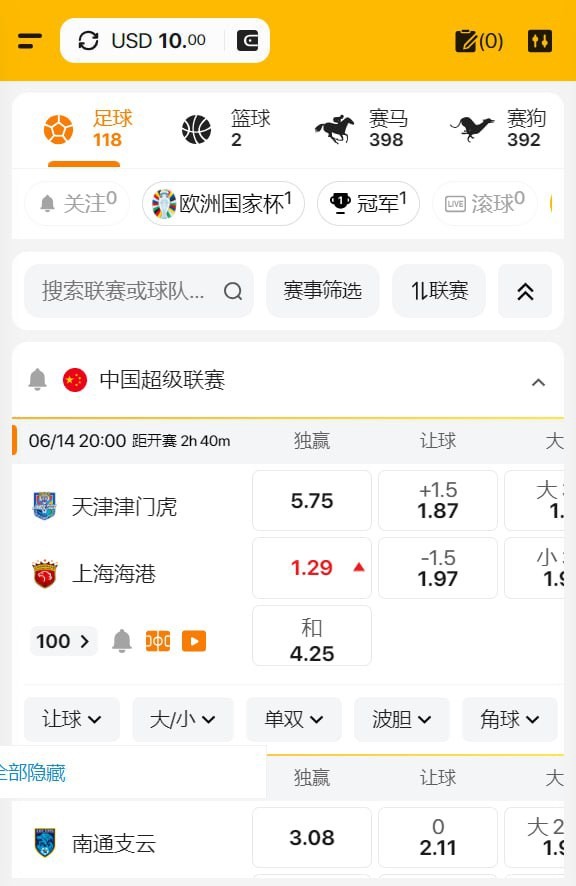The width and height of the screenshot is (576, 886).
Task: Tap the 搜索联赛或球队 search field
Action: click(x=138, y=291)
